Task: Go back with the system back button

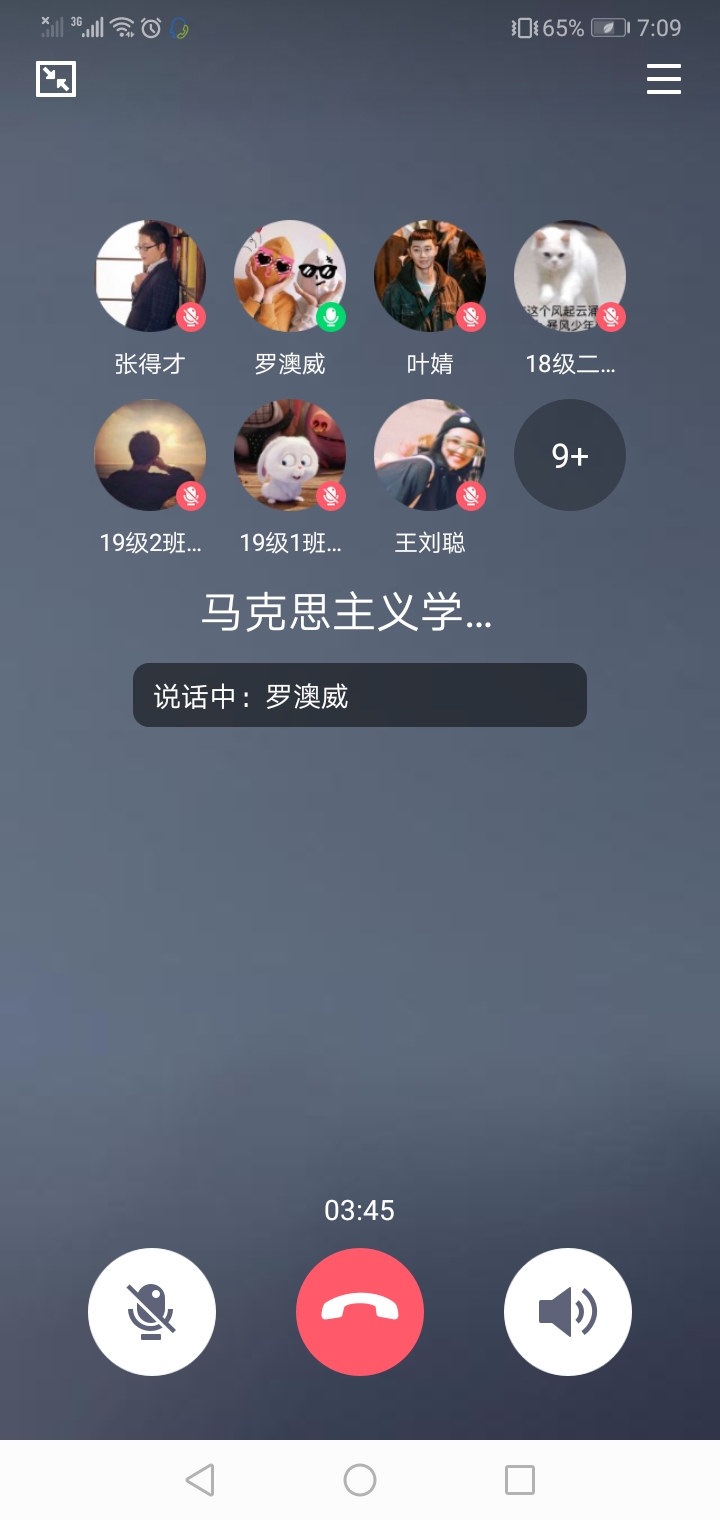Action: [200, 1480]
